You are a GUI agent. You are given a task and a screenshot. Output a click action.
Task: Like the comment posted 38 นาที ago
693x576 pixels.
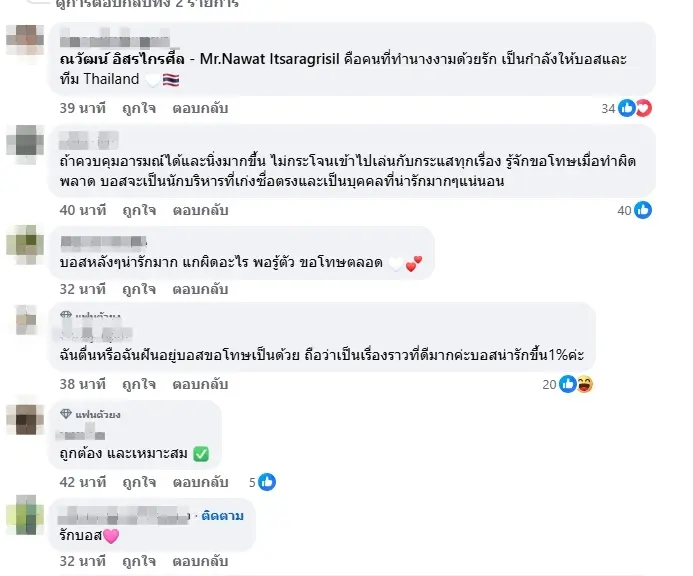[x=138, y=383]
